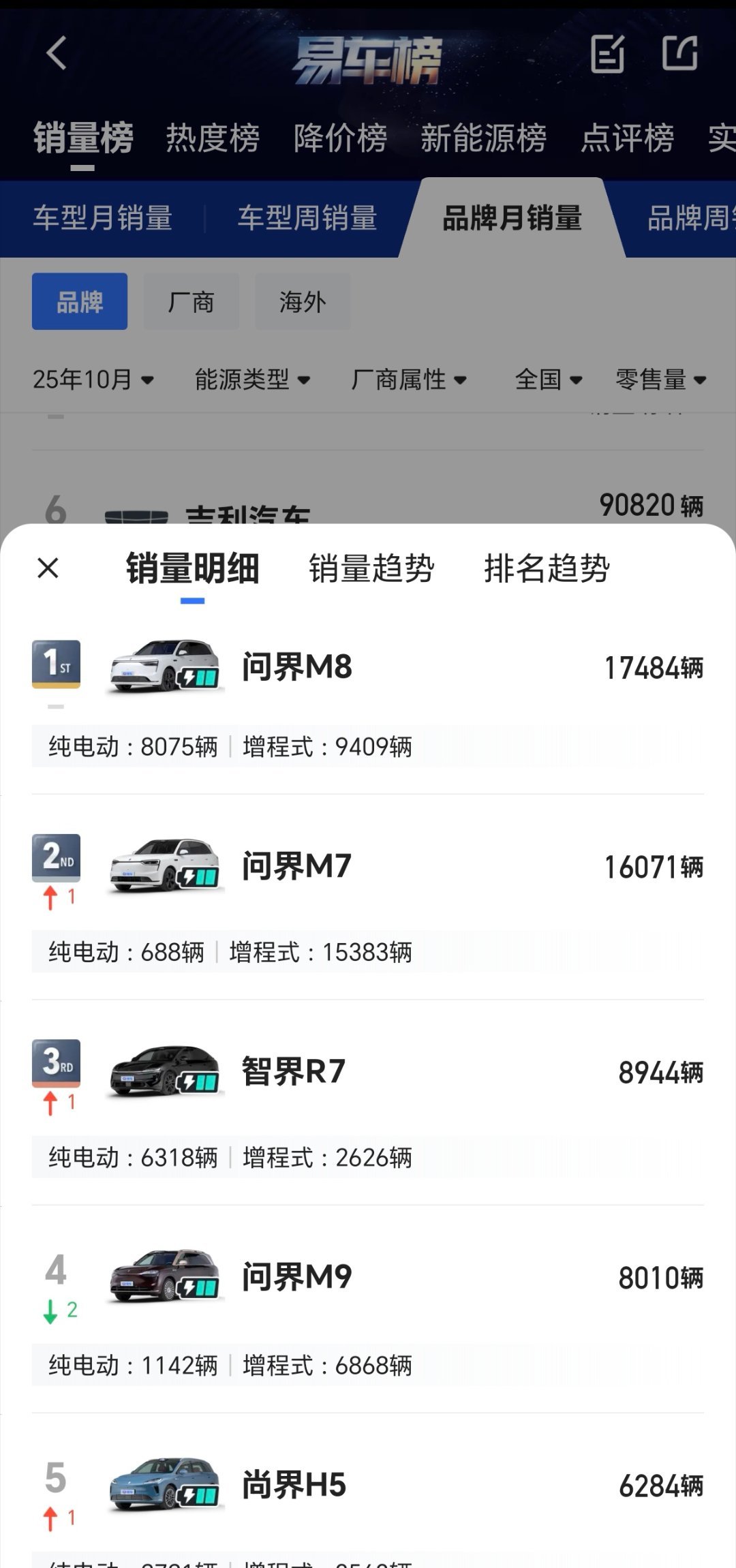Open the 全国 region dropdown

[547, 380]
